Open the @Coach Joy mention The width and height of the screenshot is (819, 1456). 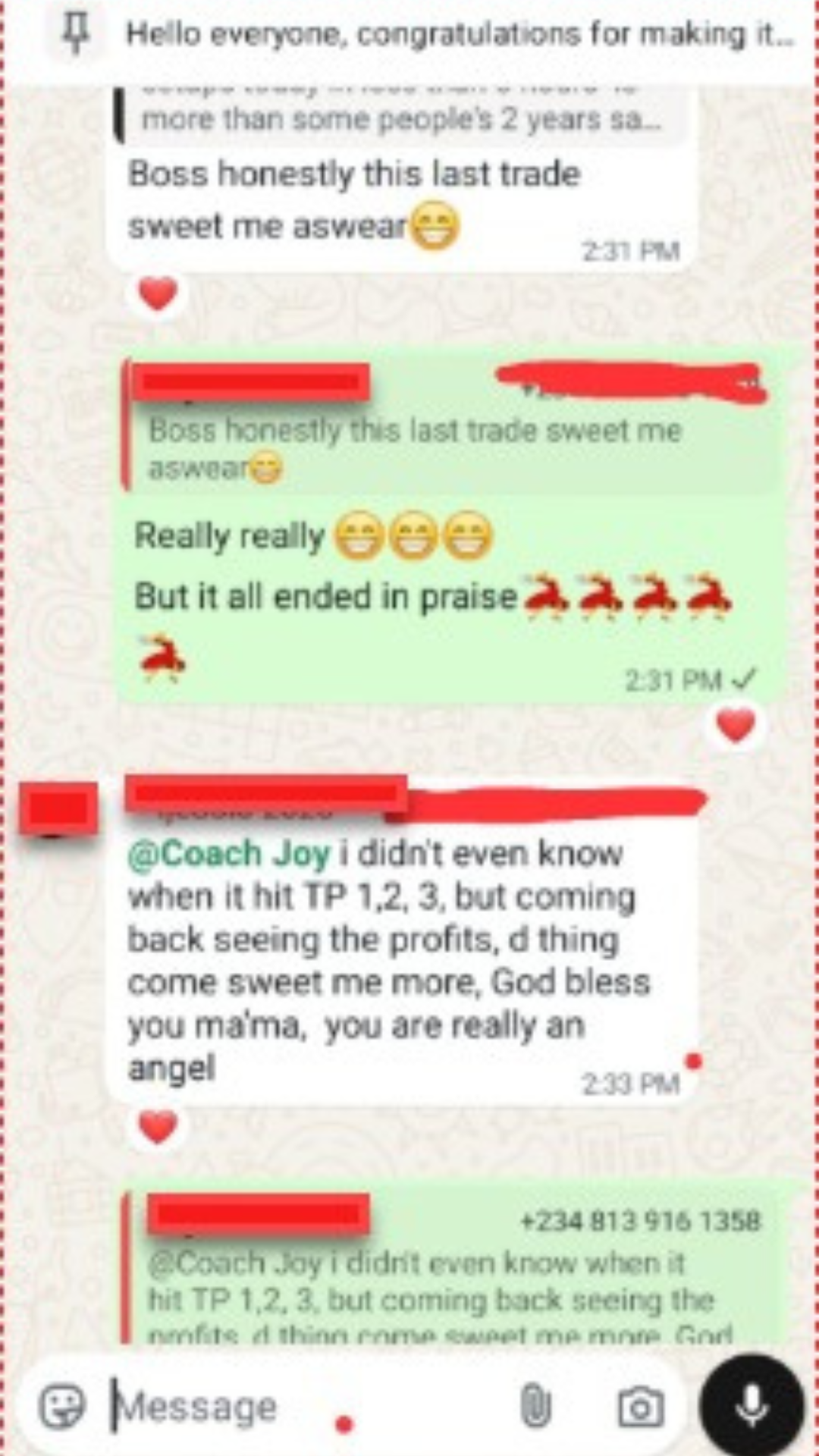[229, 855]
